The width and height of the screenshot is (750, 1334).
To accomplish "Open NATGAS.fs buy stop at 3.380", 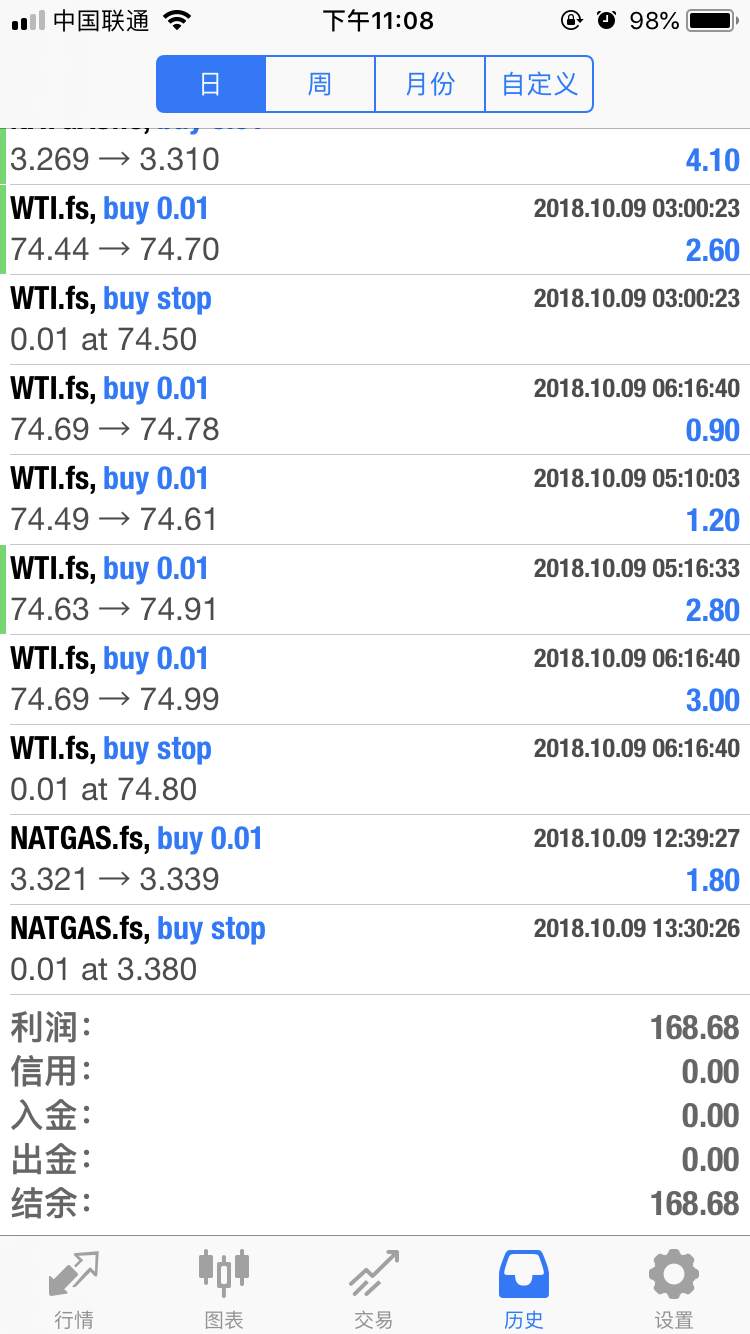I will (x=375, y=950).
